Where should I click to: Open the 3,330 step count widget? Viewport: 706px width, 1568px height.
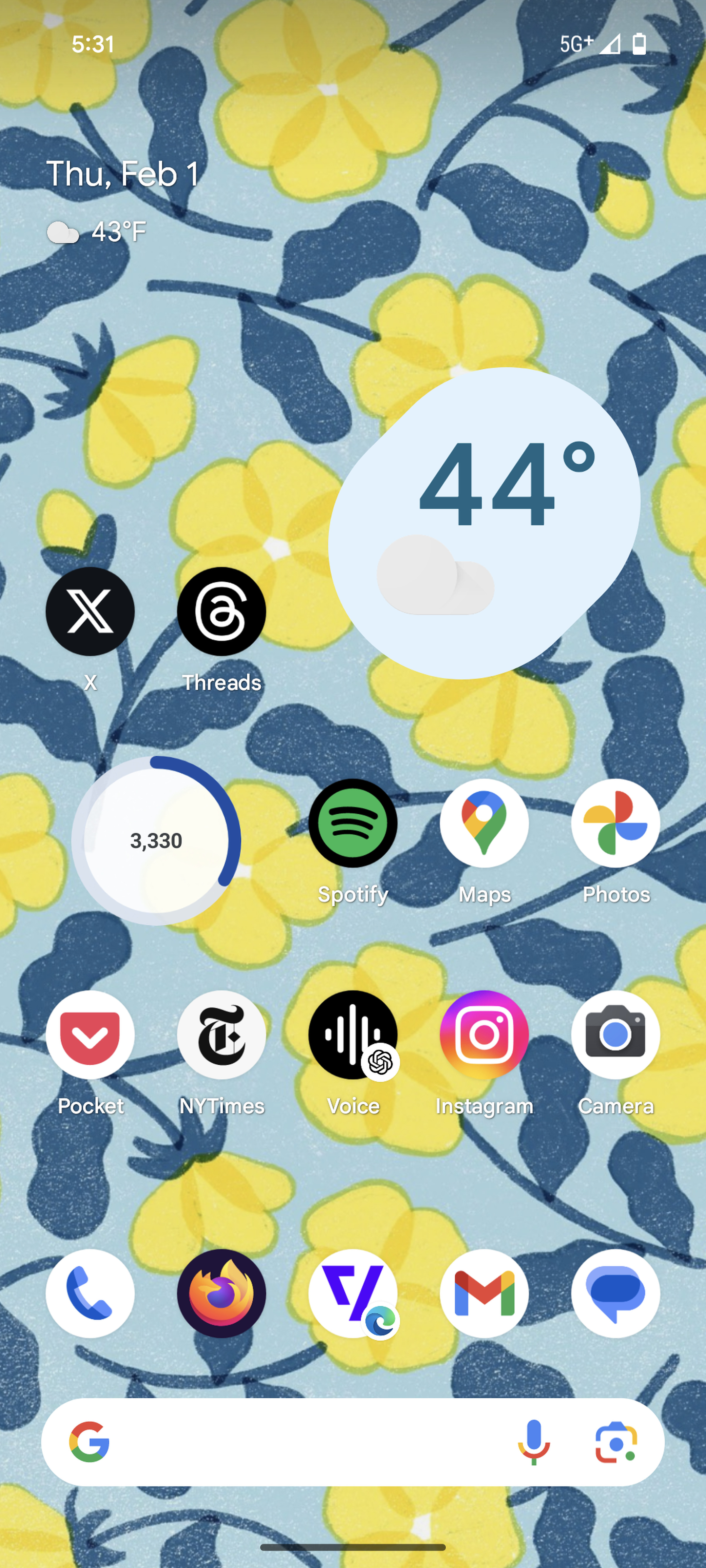pos(156,841)
